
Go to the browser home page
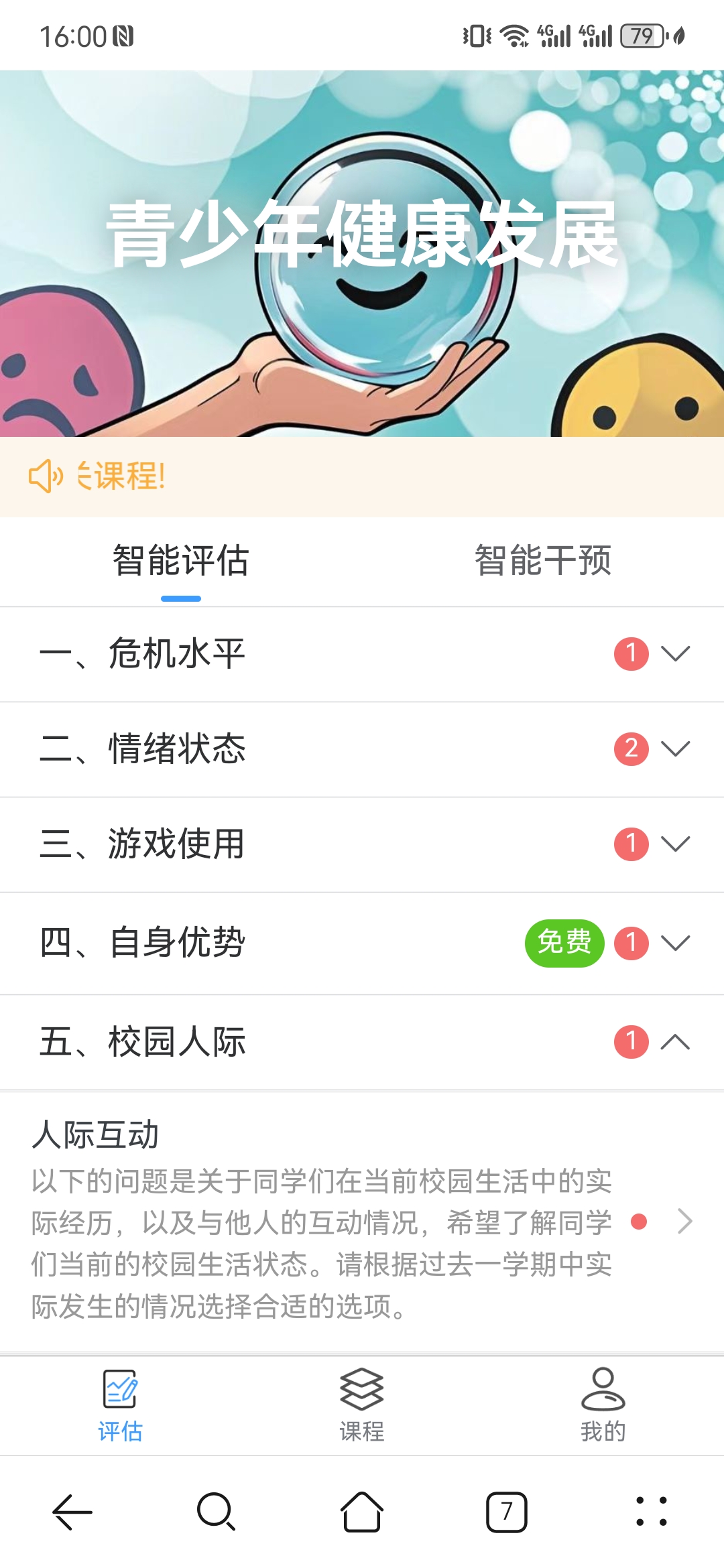pos(362,1512)
